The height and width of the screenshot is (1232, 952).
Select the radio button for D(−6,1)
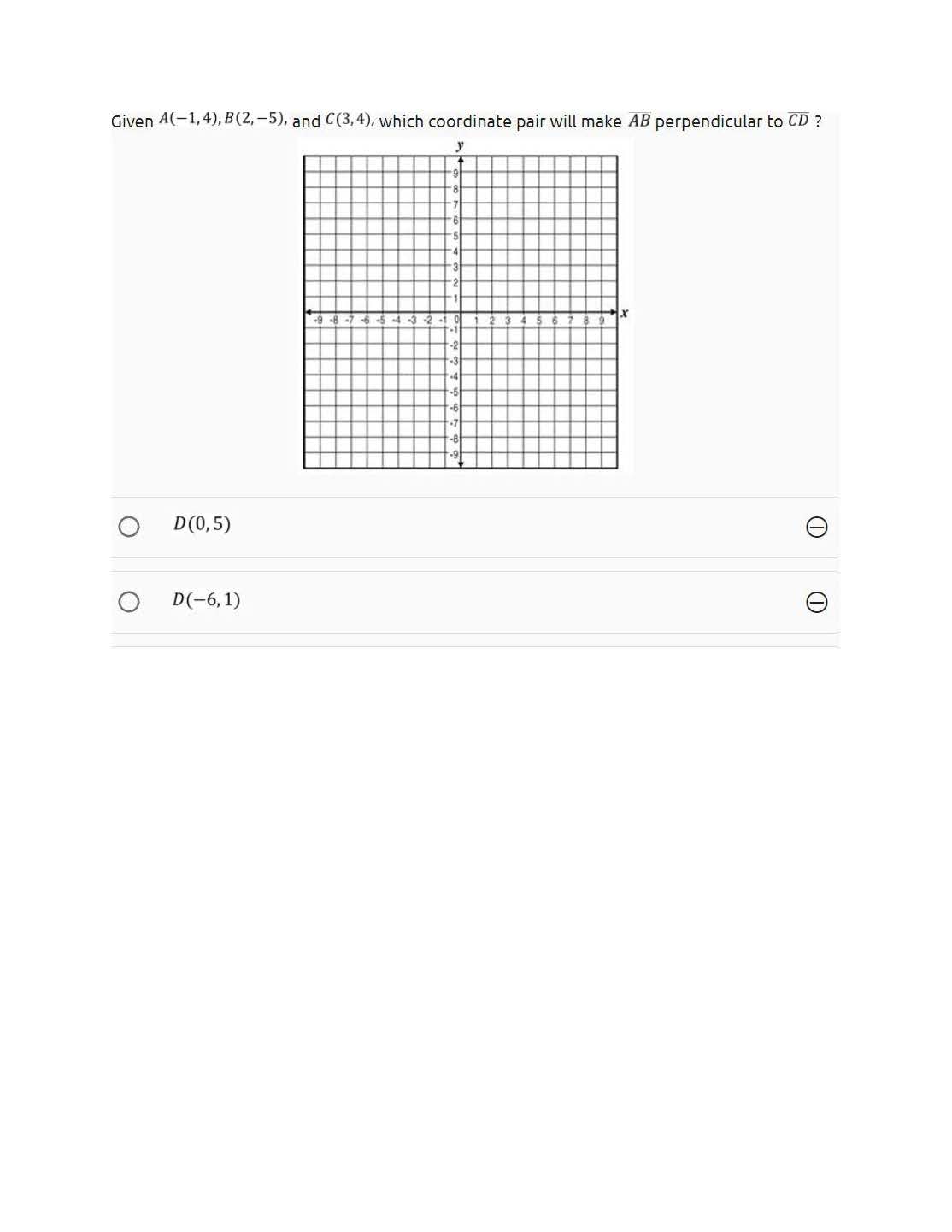pos(129,603)
